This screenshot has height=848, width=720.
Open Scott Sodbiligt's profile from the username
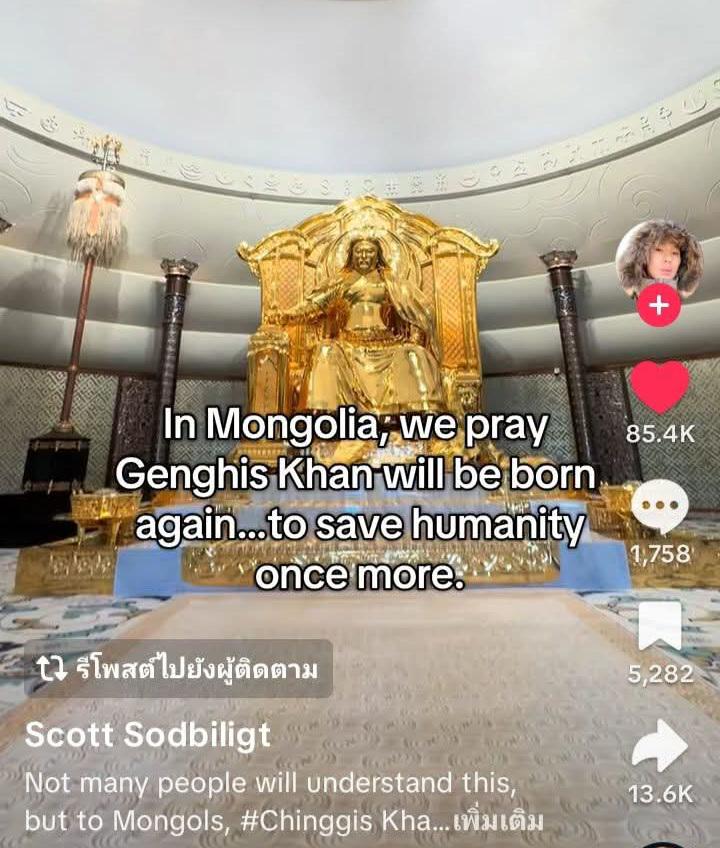point(147,735)
